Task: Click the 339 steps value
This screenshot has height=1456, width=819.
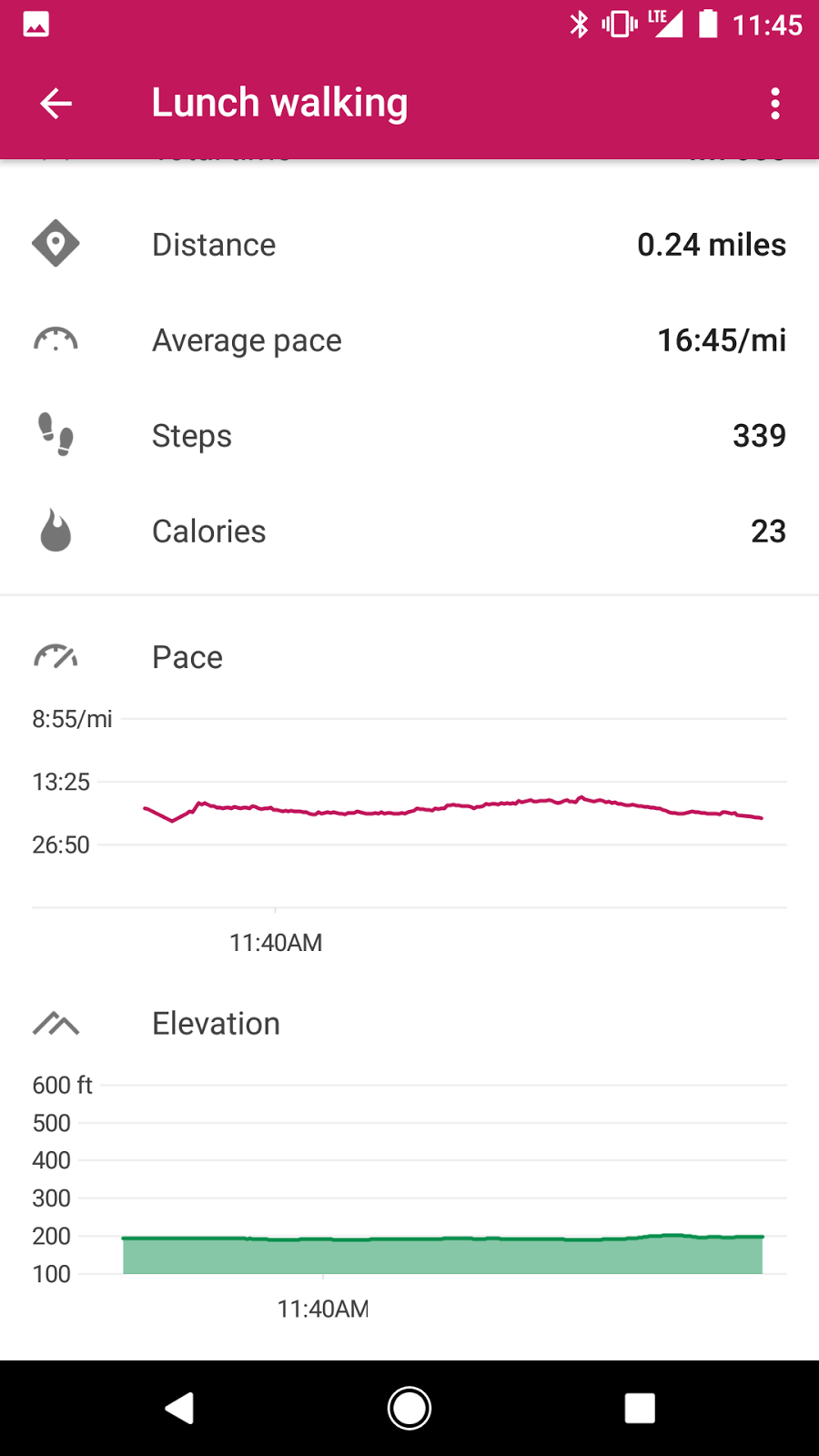Action: pos(761,436)
